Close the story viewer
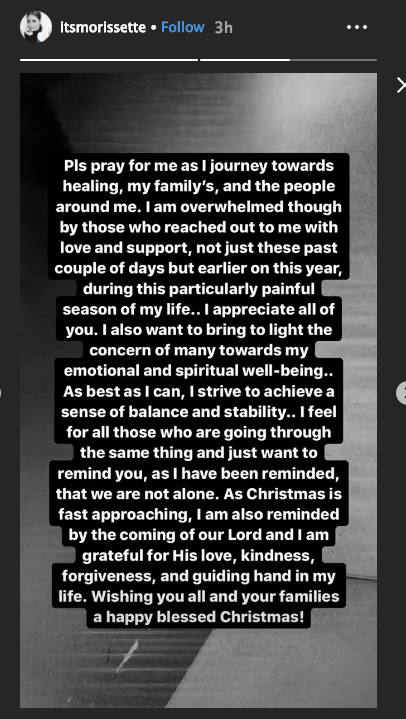 tap(401, 85)
